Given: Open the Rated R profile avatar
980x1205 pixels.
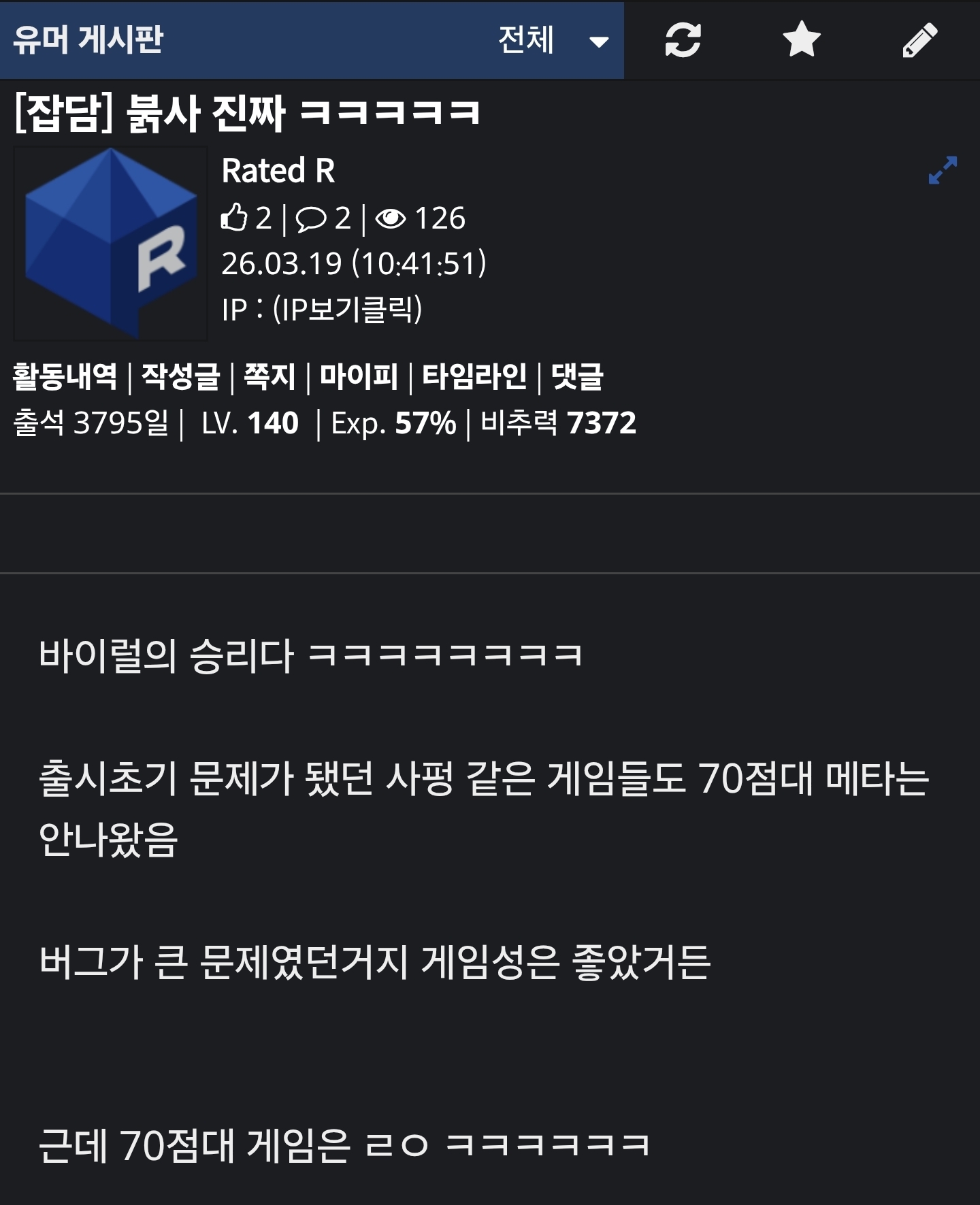Looking at the screenshot, I should (x=111, y=244).
